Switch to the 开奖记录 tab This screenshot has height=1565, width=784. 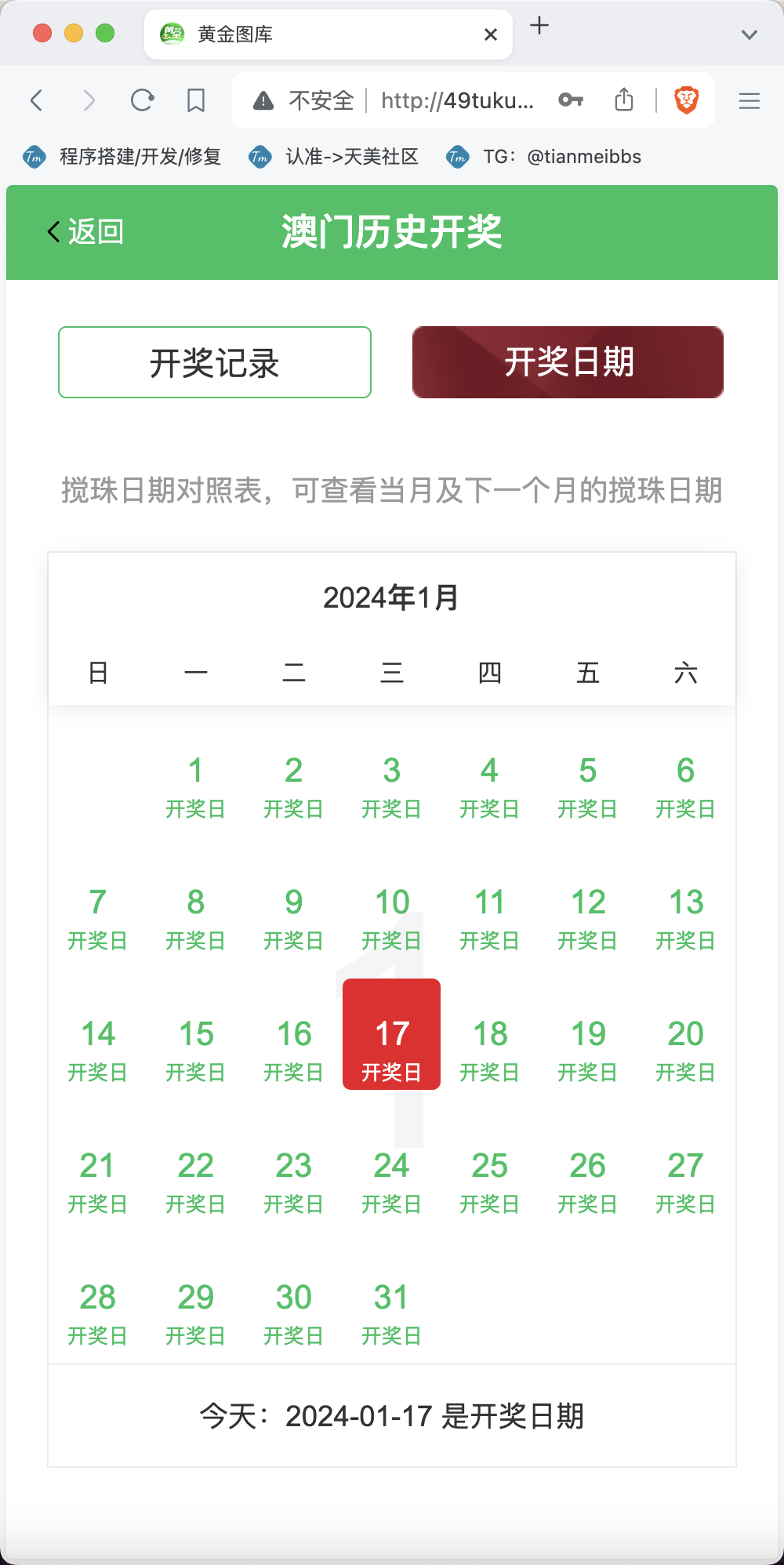pos(215,362)
